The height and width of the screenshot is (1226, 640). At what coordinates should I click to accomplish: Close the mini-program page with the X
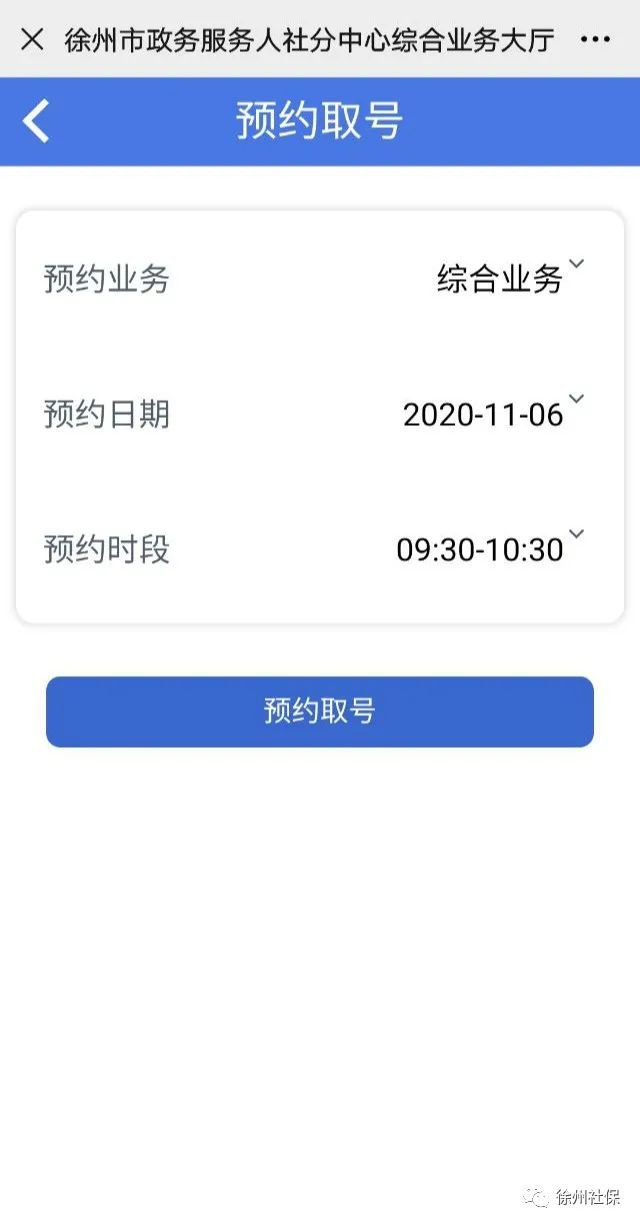[32, 39]
